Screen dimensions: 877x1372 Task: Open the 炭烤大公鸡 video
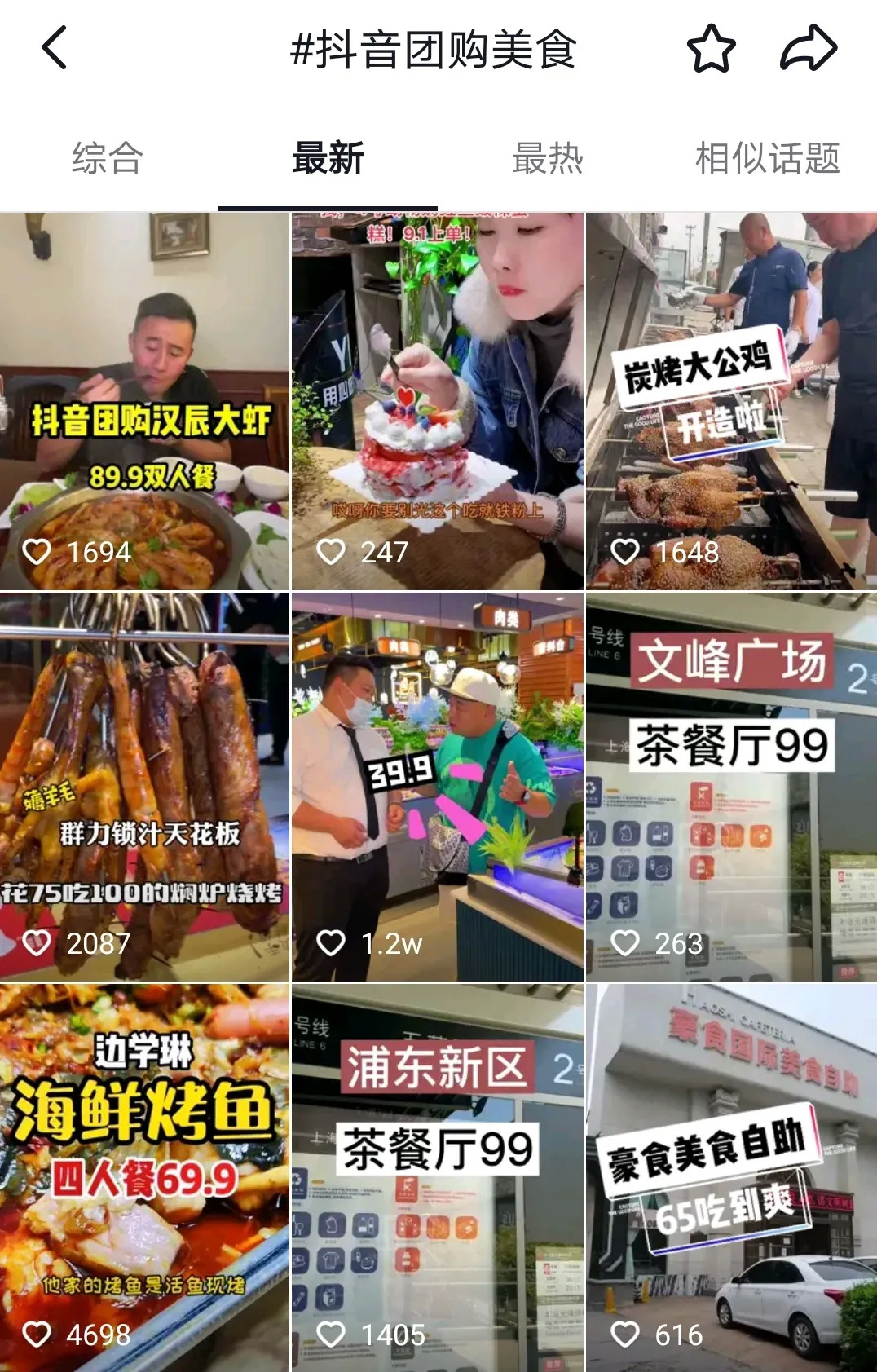pyautogui.click(x=732, y=401)
